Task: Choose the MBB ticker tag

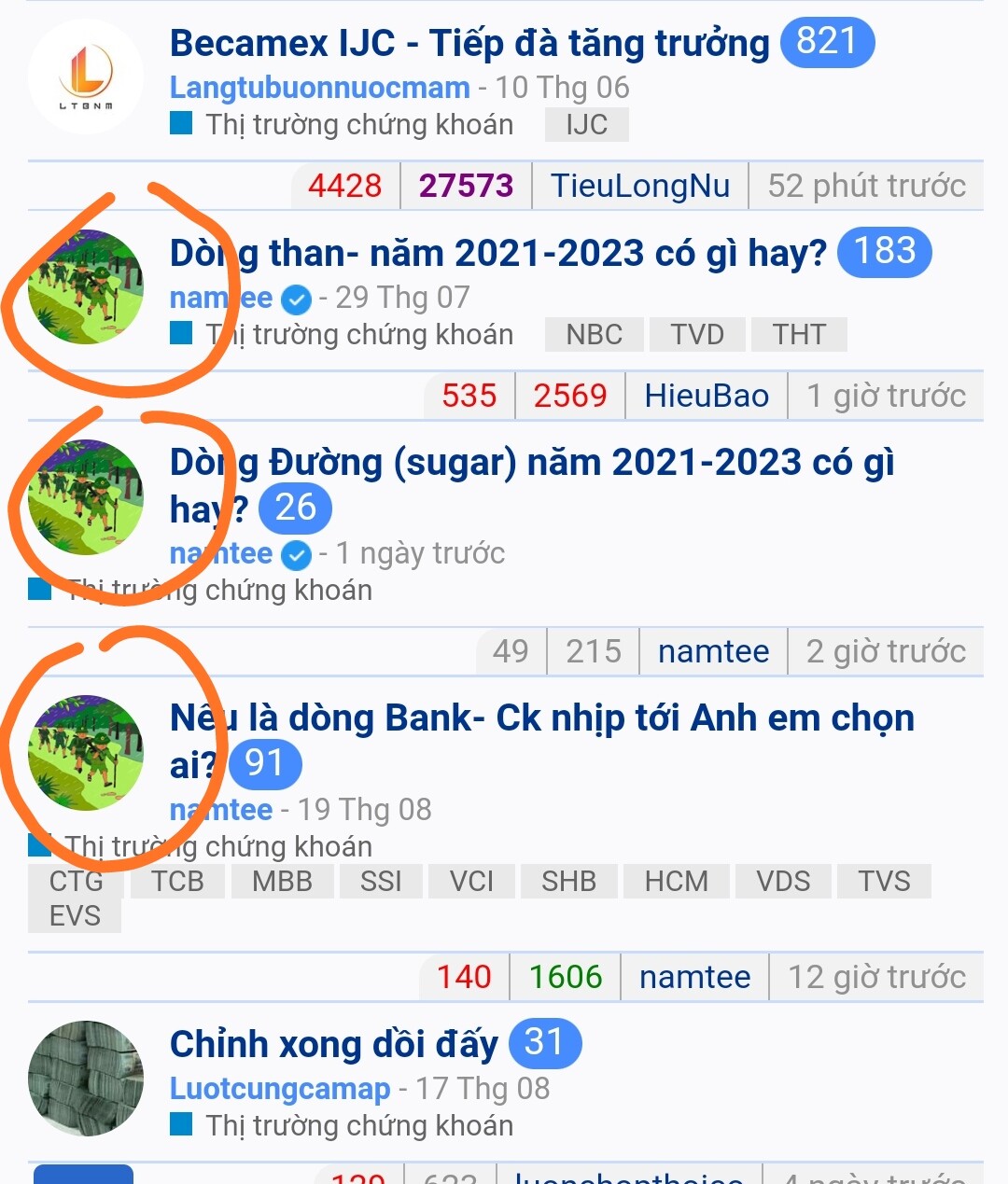Action: 282,881
